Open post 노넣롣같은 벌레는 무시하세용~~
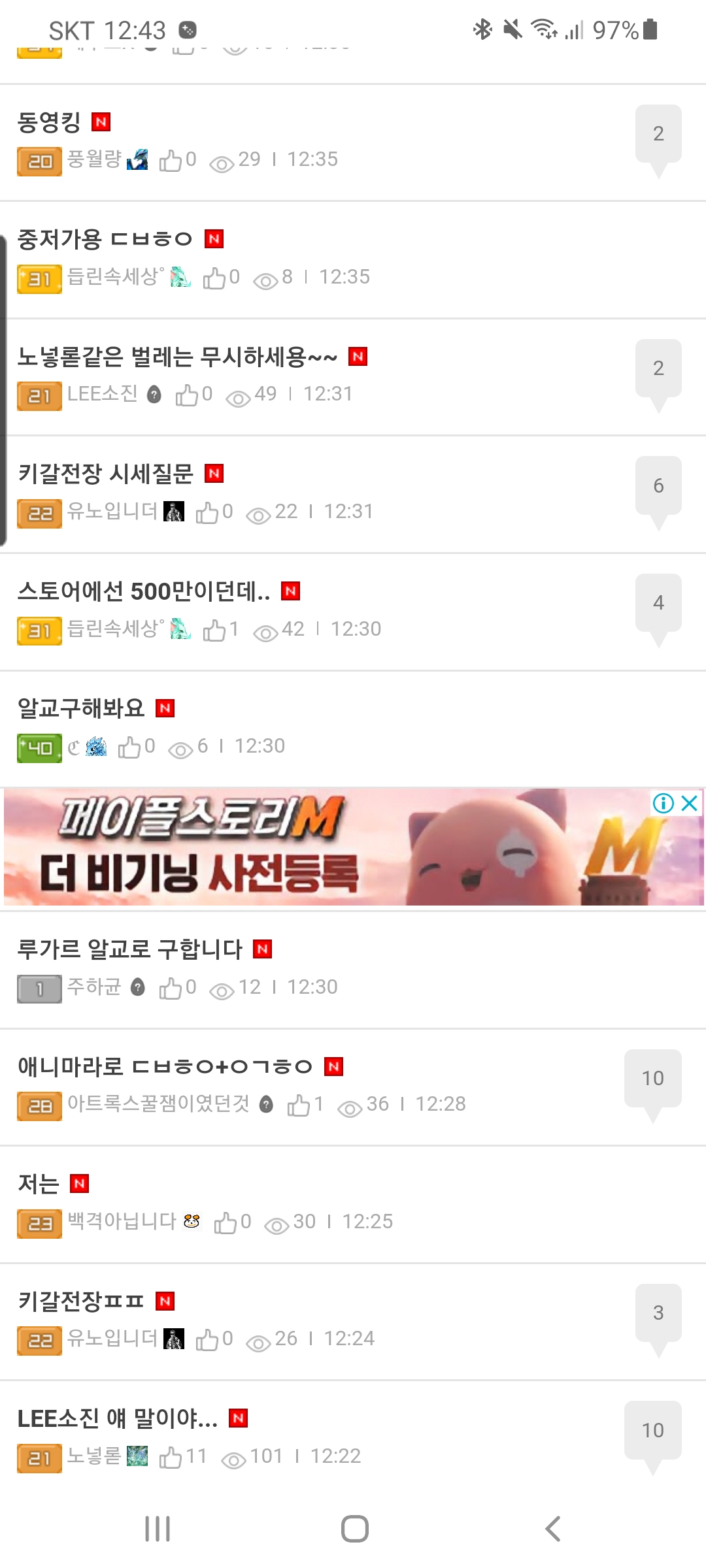Viewport: 706px width, 1568px height. (x=176, y=357)
